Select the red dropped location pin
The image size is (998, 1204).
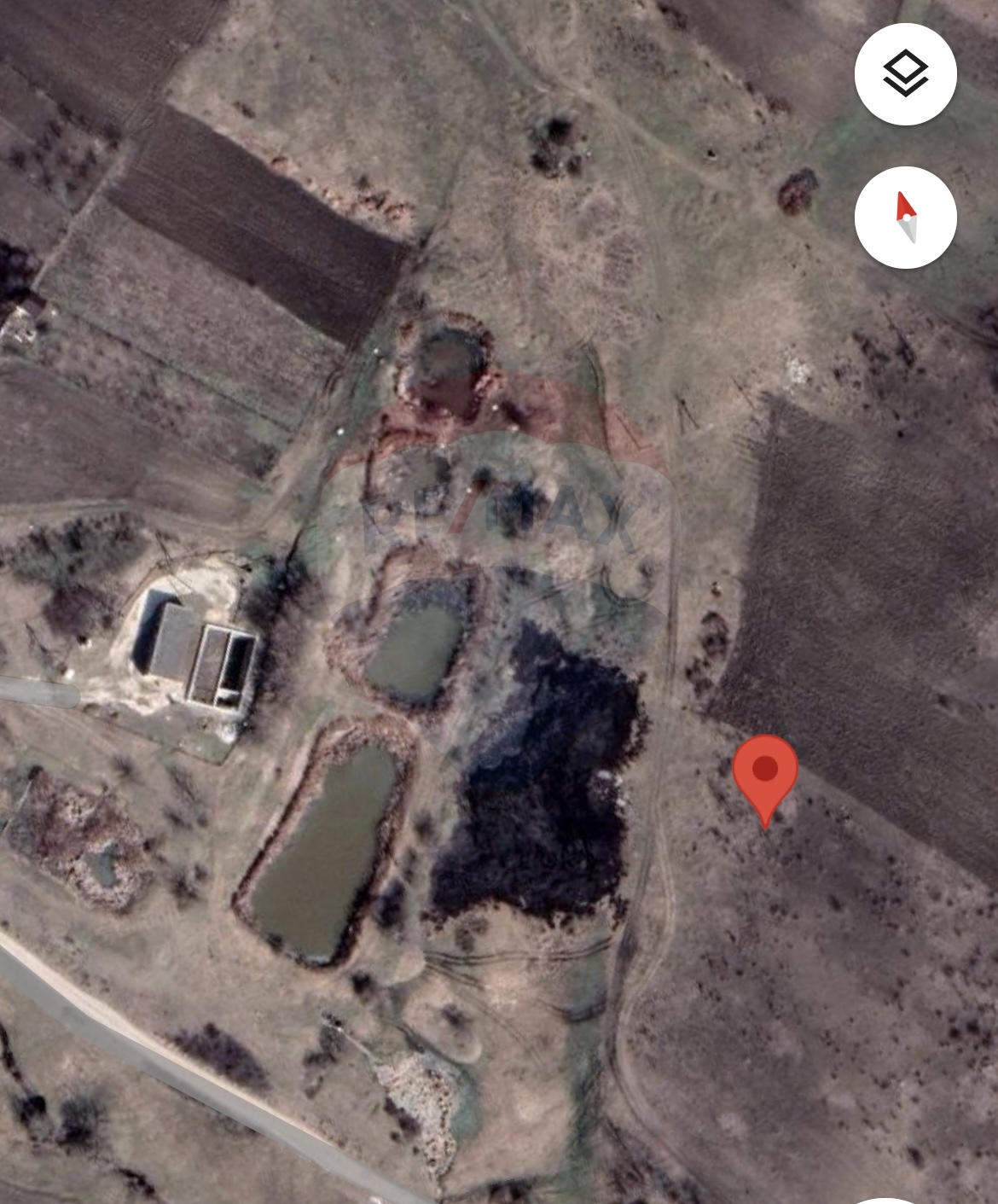(x=765, y=774)
